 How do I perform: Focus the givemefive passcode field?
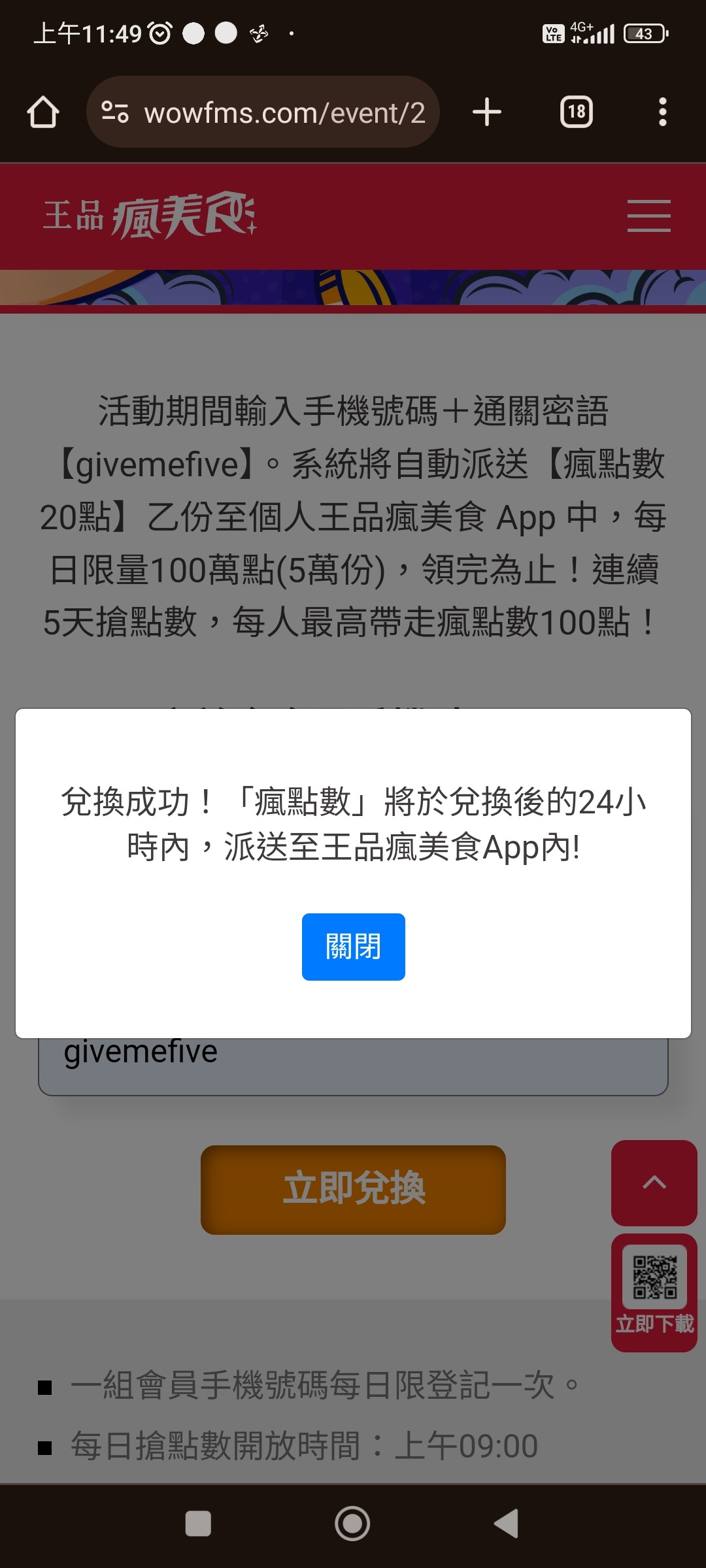pos(353,1065)
